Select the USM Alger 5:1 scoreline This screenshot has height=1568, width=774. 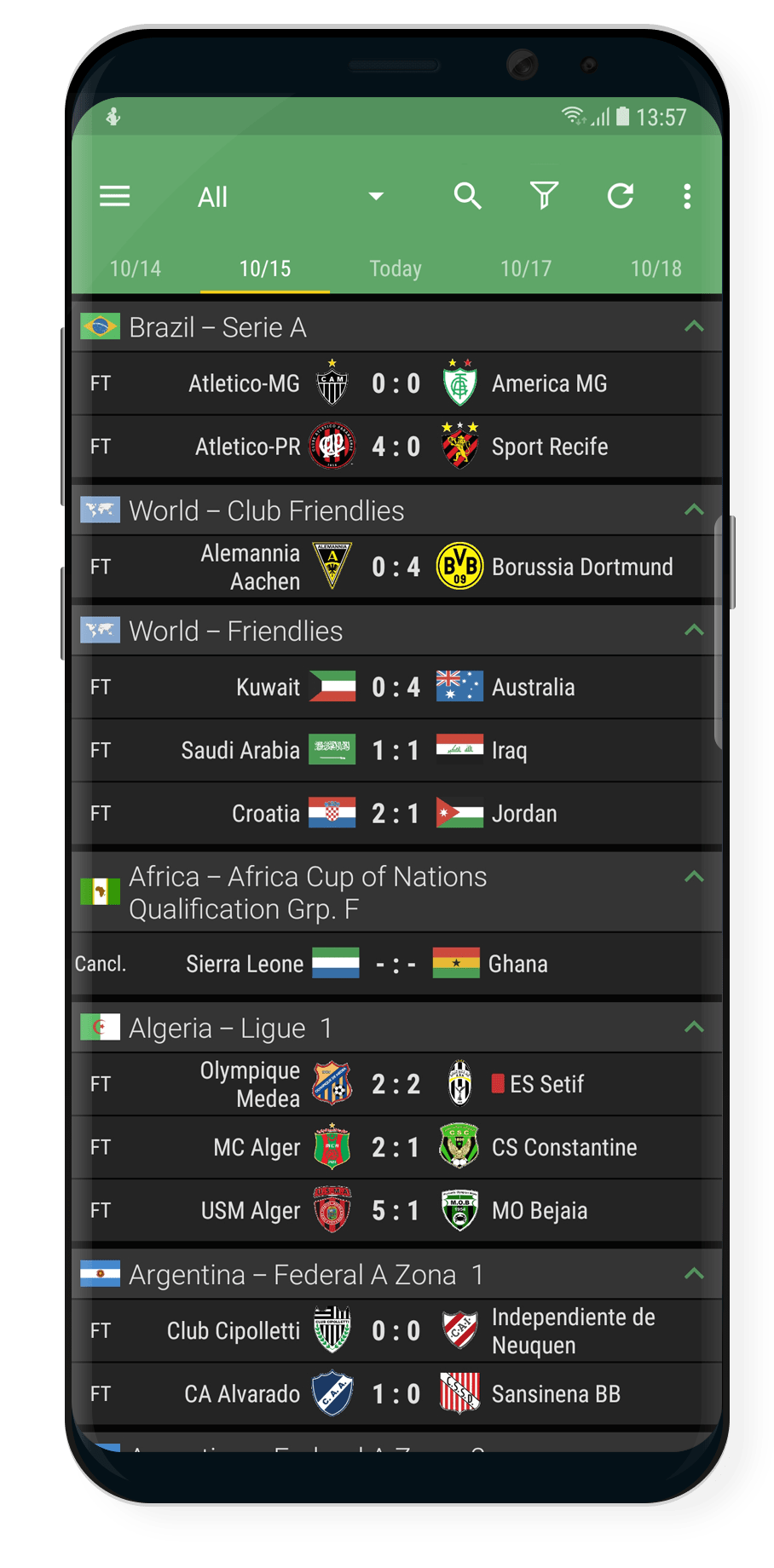[x=395, y=1209]
